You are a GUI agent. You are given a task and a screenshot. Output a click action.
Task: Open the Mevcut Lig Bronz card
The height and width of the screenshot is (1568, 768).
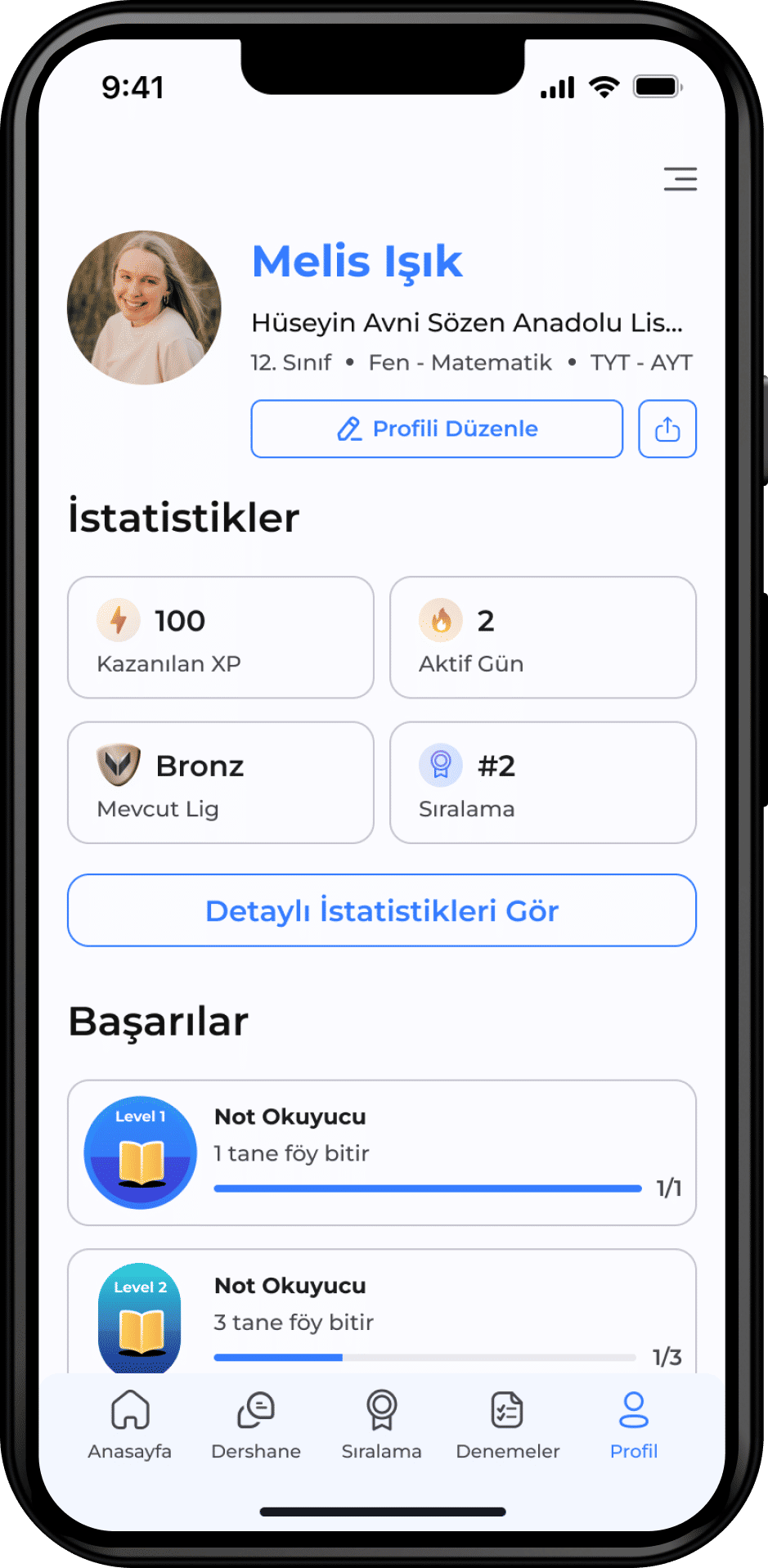coord(221,782)
